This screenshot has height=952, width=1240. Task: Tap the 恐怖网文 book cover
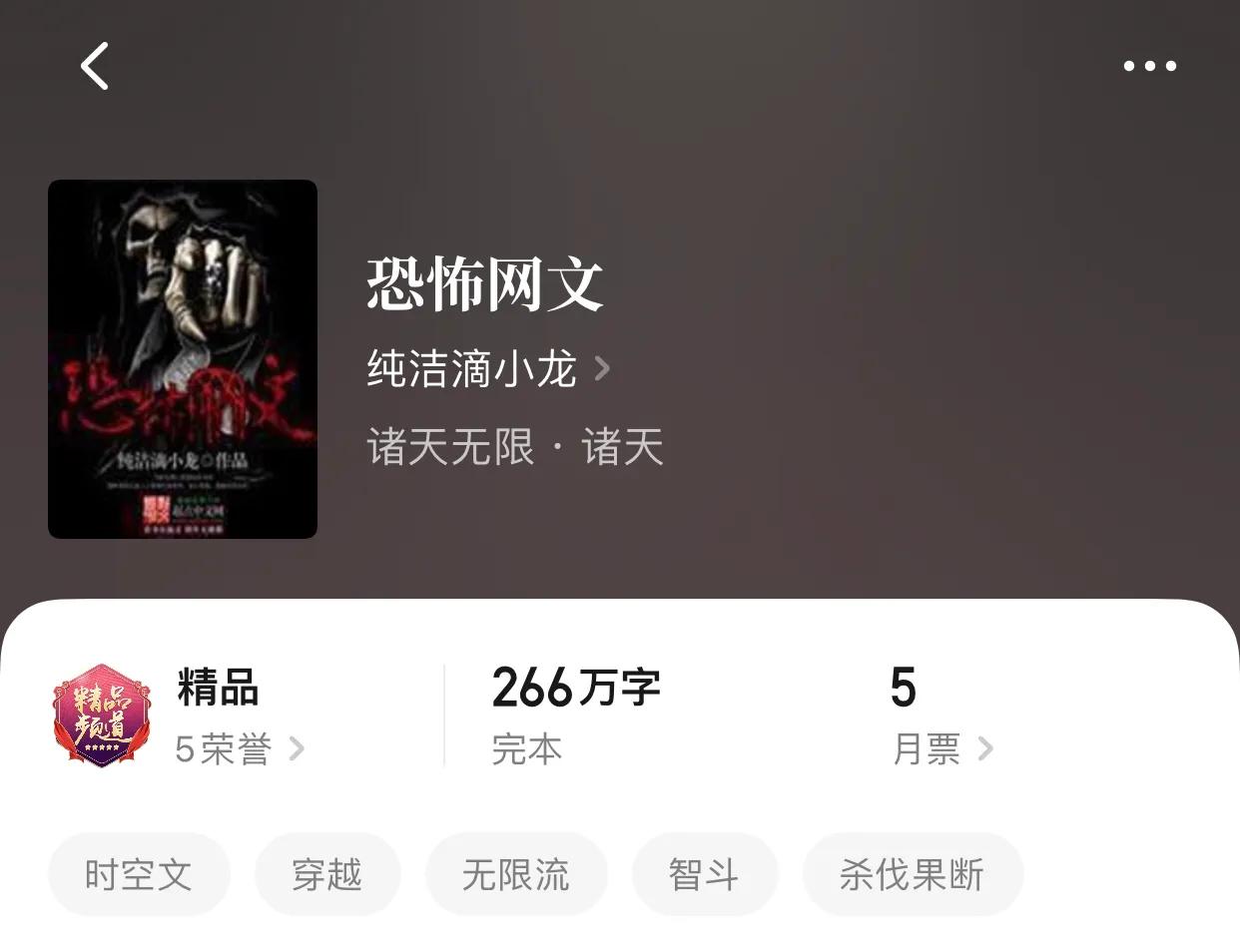183,359
